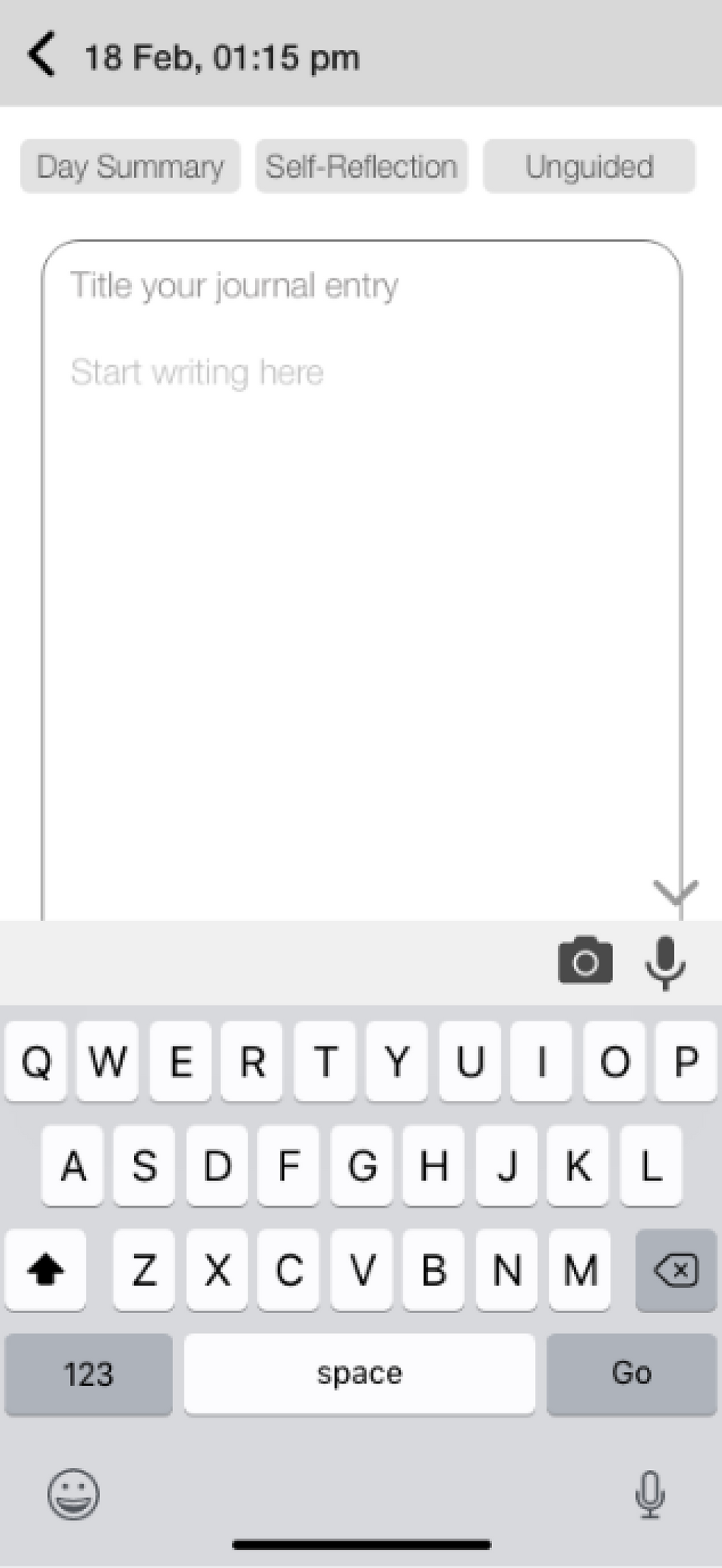
Task: Open the camera to attach a photo
Action: click(586, 961)
